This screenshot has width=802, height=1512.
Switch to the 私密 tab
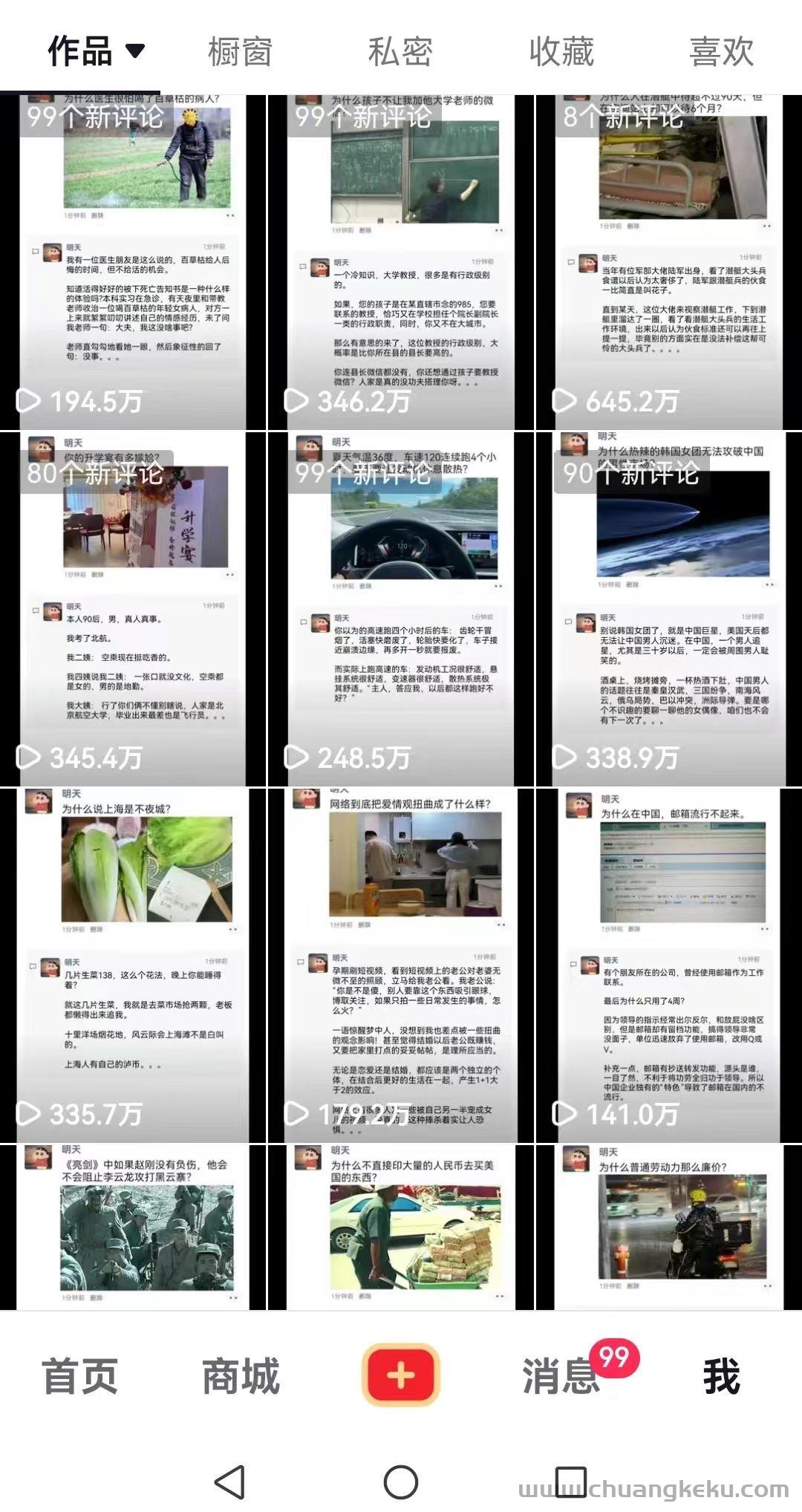[x=400, y=52]
